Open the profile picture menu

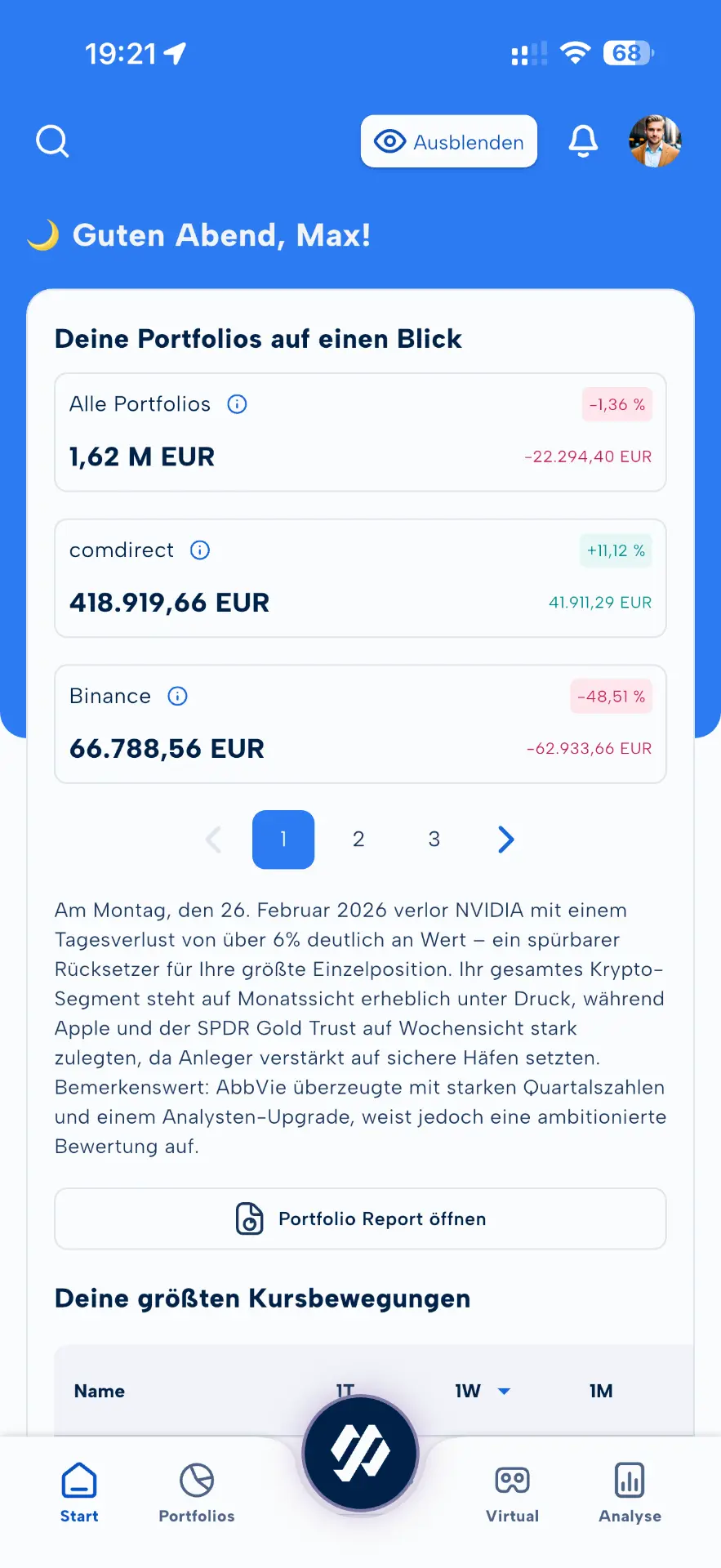pyautogui.click(x=654, y=140)
